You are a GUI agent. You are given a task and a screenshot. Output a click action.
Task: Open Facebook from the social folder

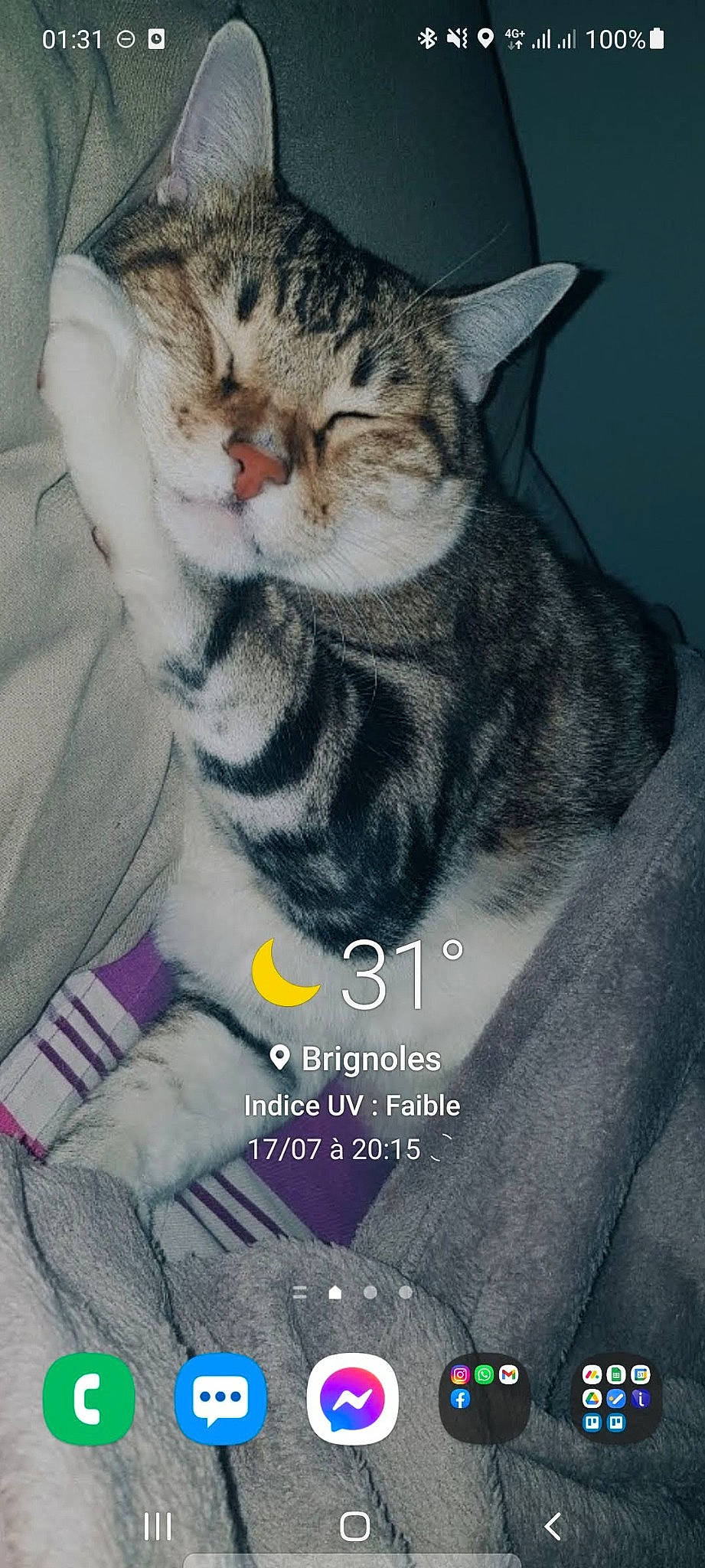(460, 1398)
